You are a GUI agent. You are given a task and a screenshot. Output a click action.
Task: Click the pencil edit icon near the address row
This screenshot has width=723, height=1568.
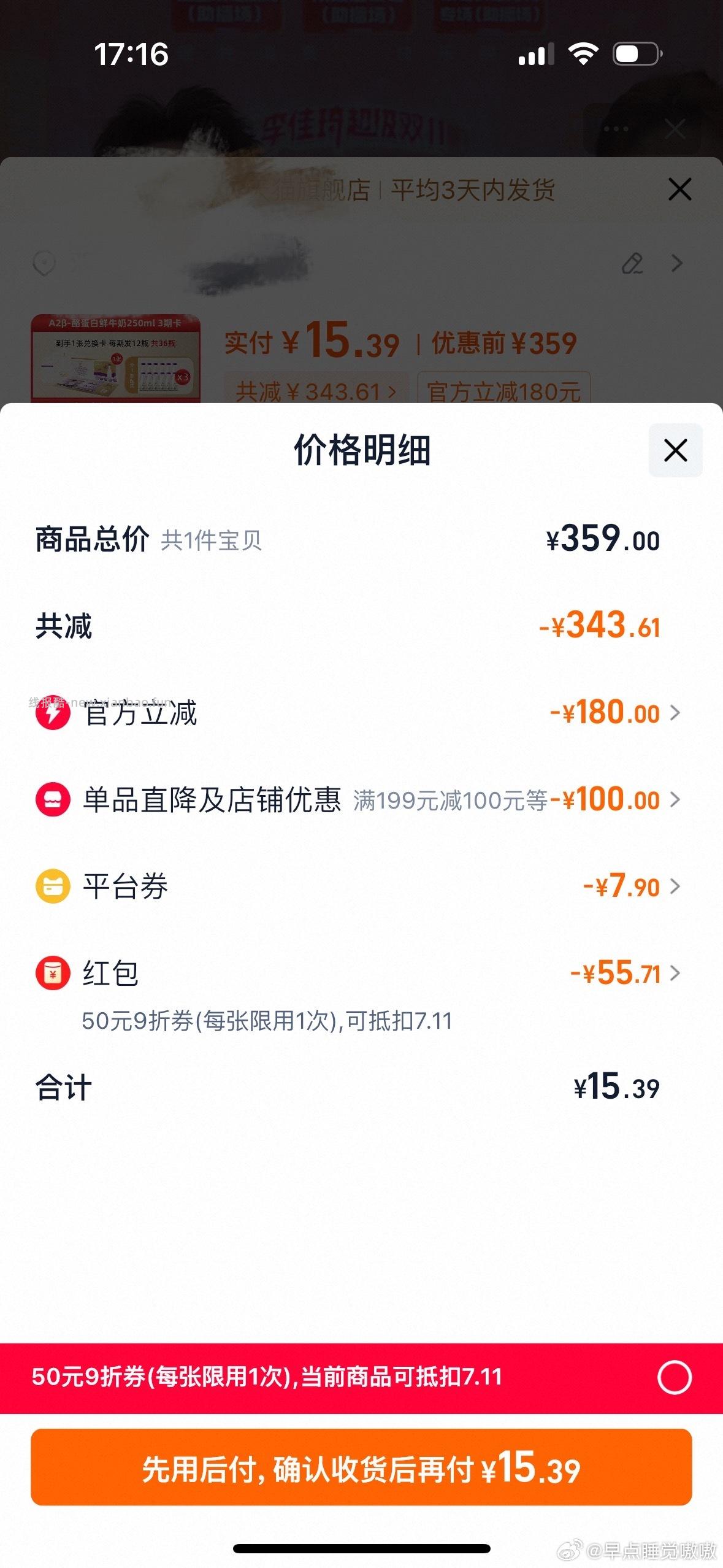(633, 263)
